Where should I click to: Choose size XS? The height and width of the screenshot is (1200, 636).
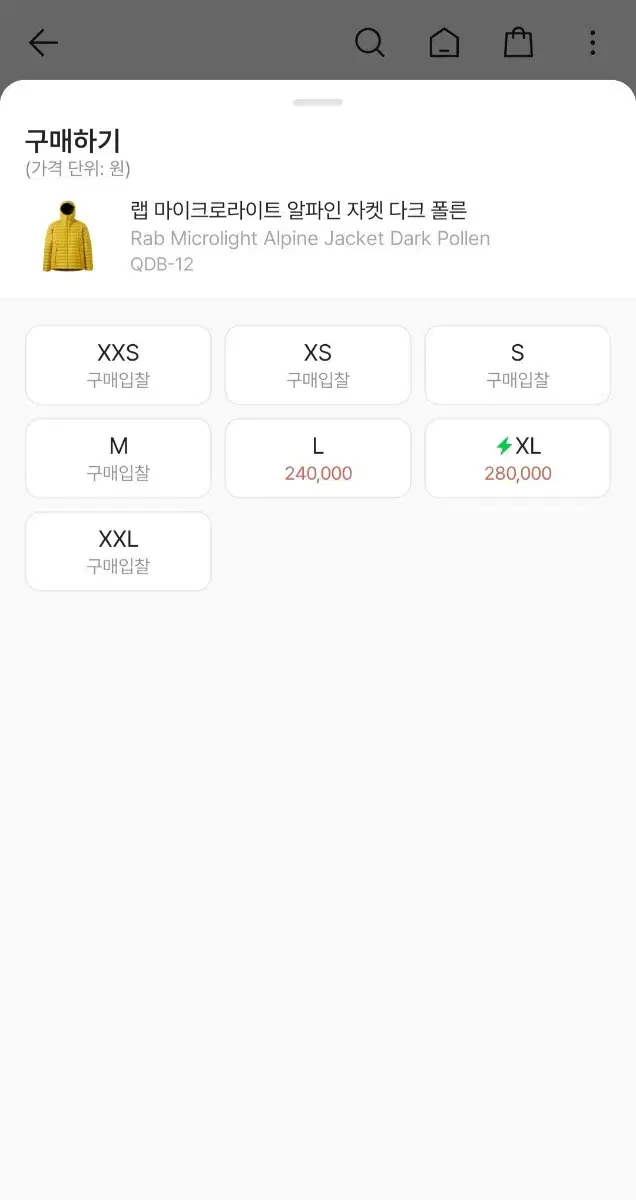pos(318,365)
